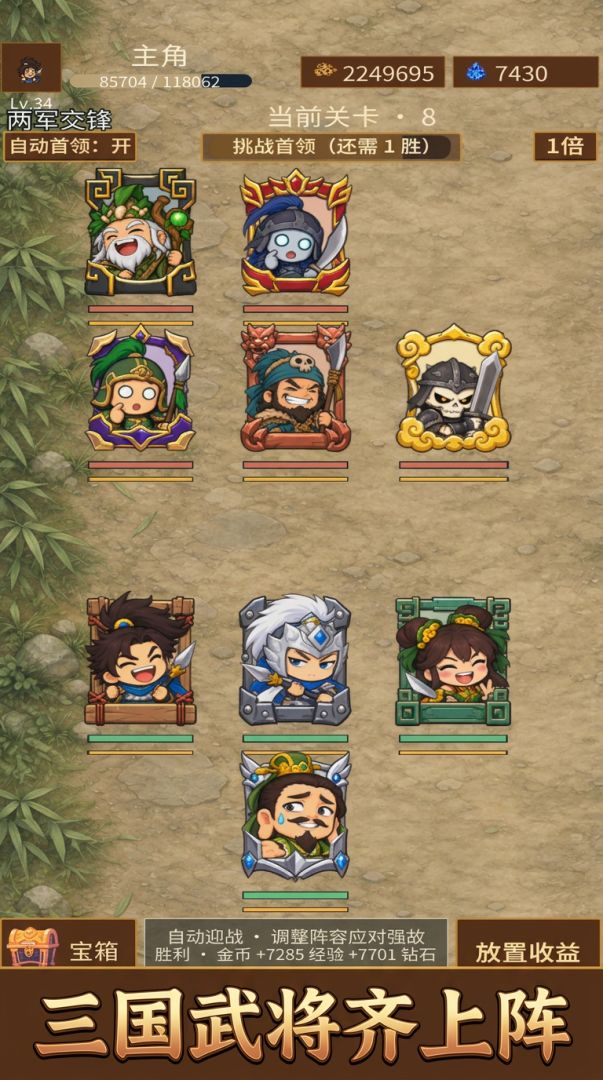Change the 1倍 battle speed
The width and height of the screenshot is (603, 1080).
coord(565,146)
